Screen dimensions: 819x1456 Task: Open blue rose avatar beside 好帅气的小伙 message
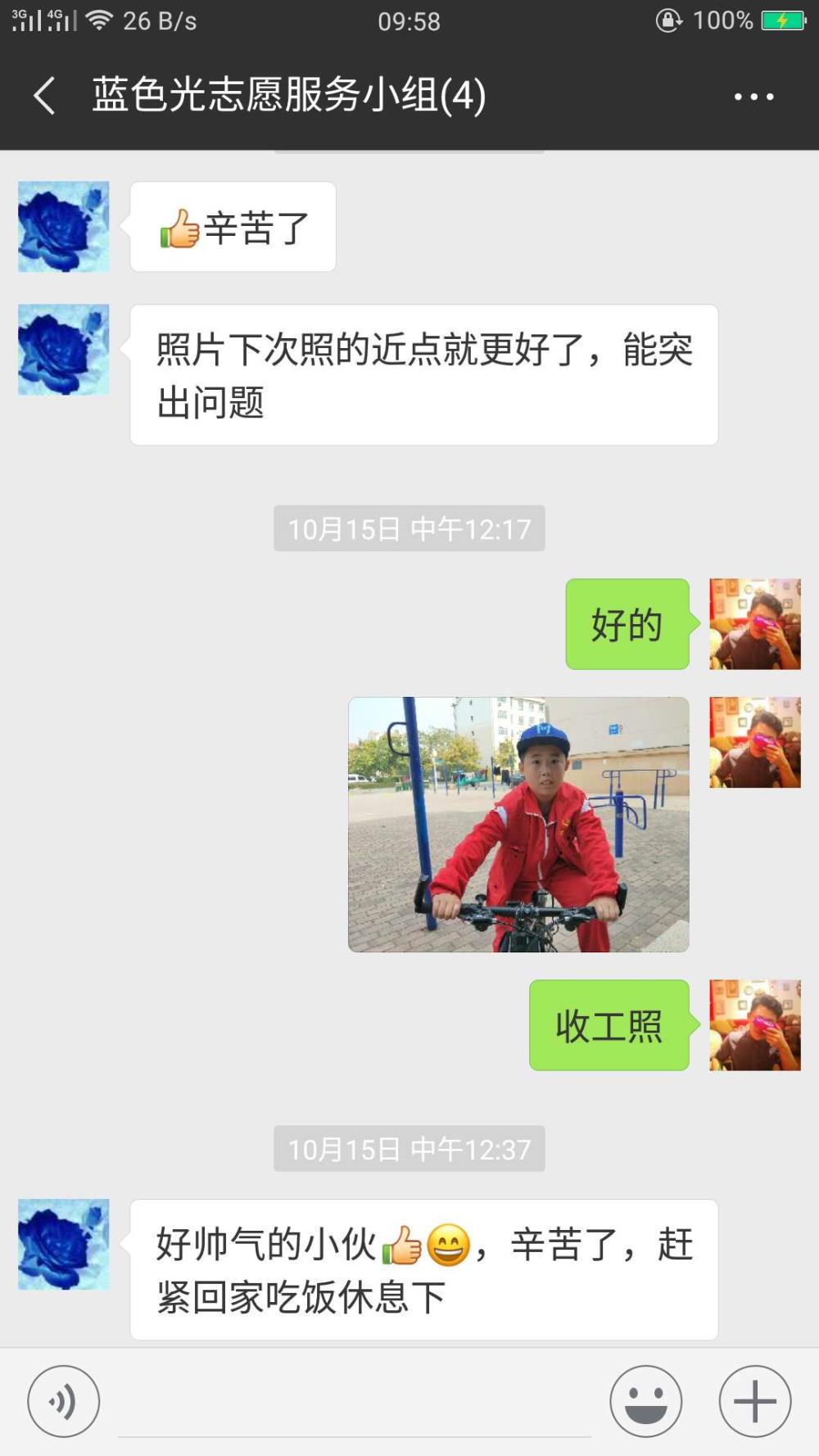pos(64,1245)
